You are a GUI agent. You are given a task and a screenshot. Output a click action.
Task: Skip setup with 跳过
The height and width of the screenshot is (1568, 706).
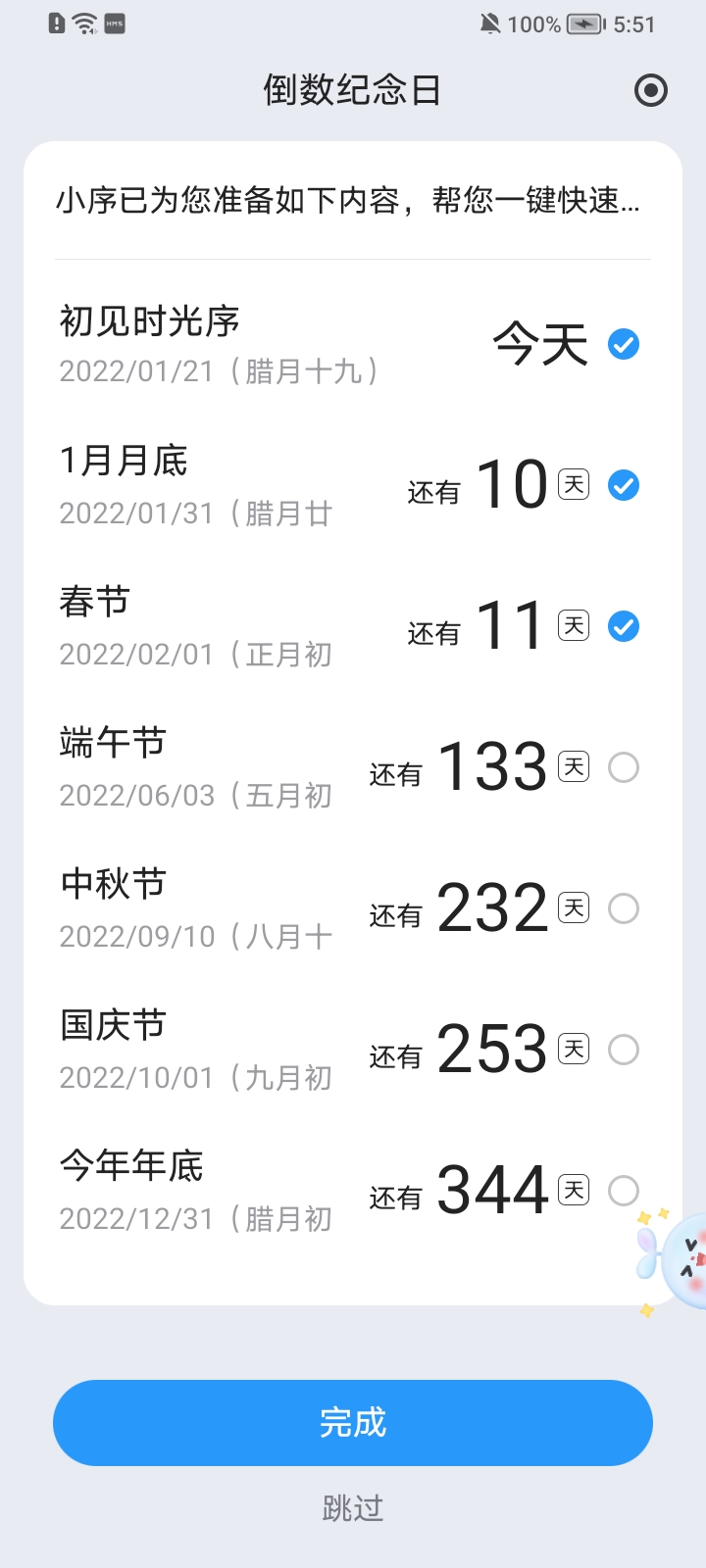coord(353,1508)
